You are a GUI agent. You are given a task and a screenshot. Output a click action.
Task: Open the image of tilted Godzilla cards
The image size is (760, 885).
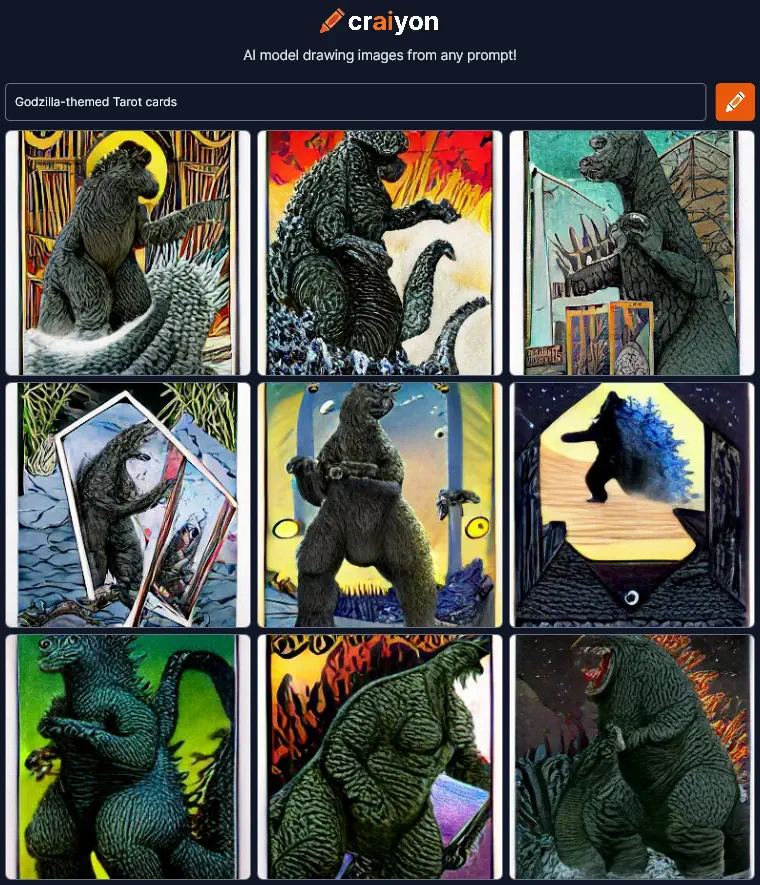pos(128,505)
